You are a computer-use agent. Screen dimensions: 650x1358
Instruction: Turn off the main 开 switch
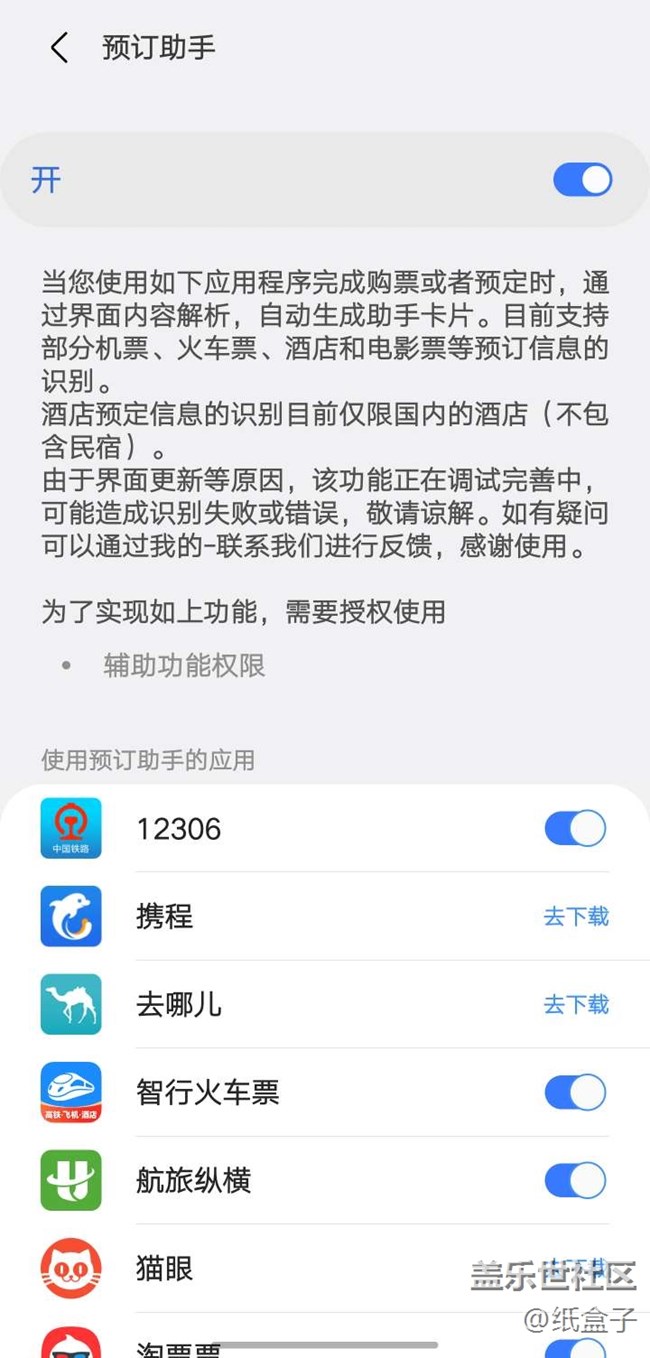click(x=582, y=180)
